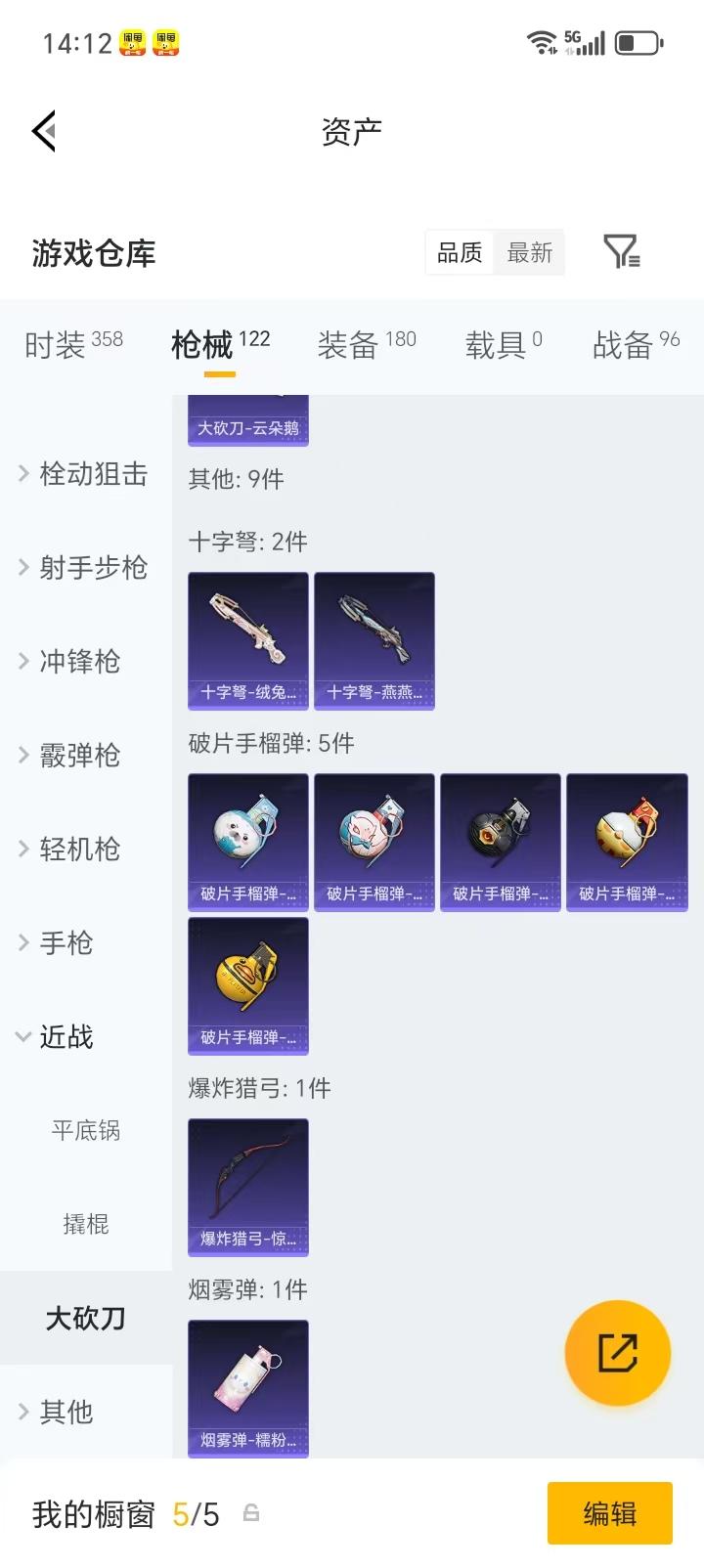Switch sorting to 品质
The image size is (704, 1568).
(x=459, y=252)
